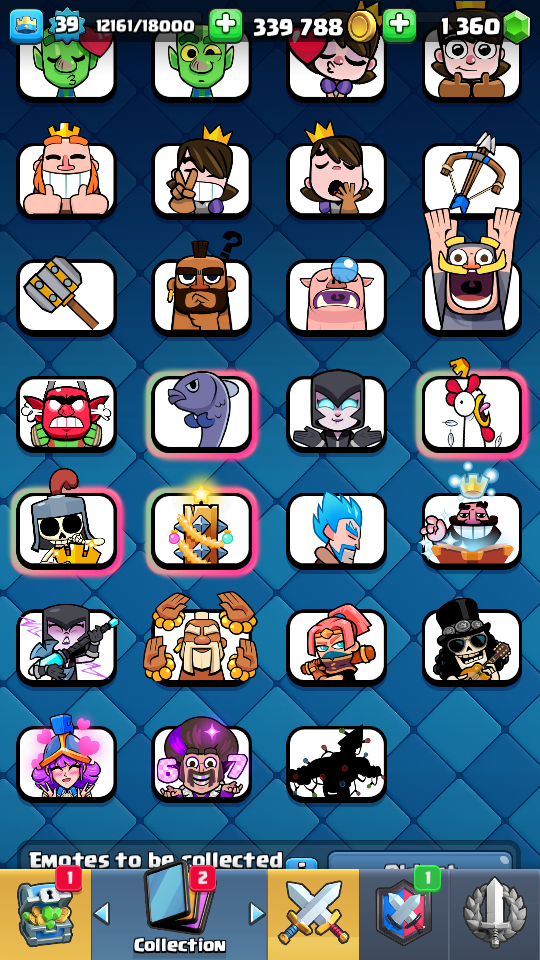This screenshot has height=960, width=540.
Task: Select the purple fish emote
Action: click(201, 414)
